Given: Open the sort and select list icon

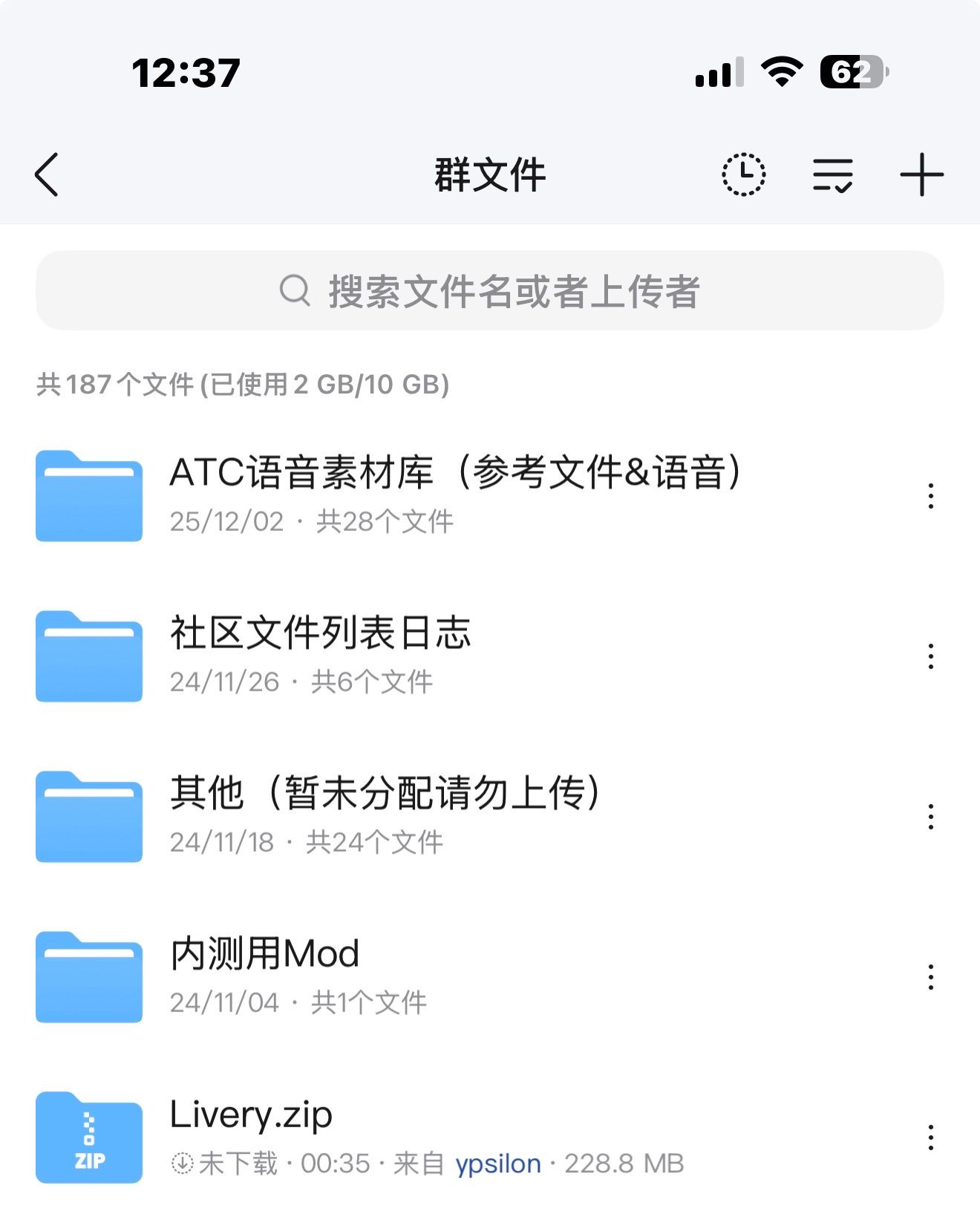Looking at the screenshot, I should (x=832, y=175).
